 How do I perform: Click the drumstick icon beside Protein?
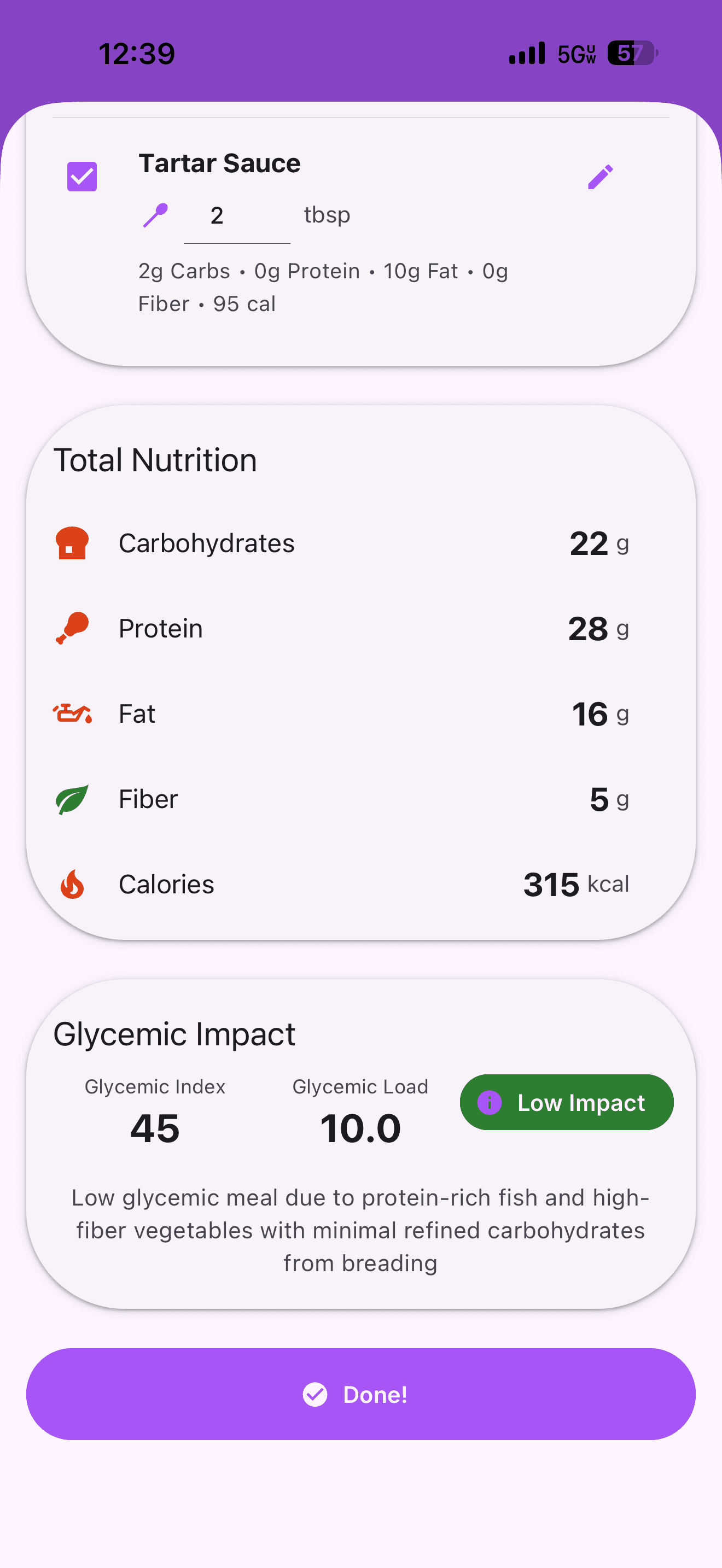72,629
